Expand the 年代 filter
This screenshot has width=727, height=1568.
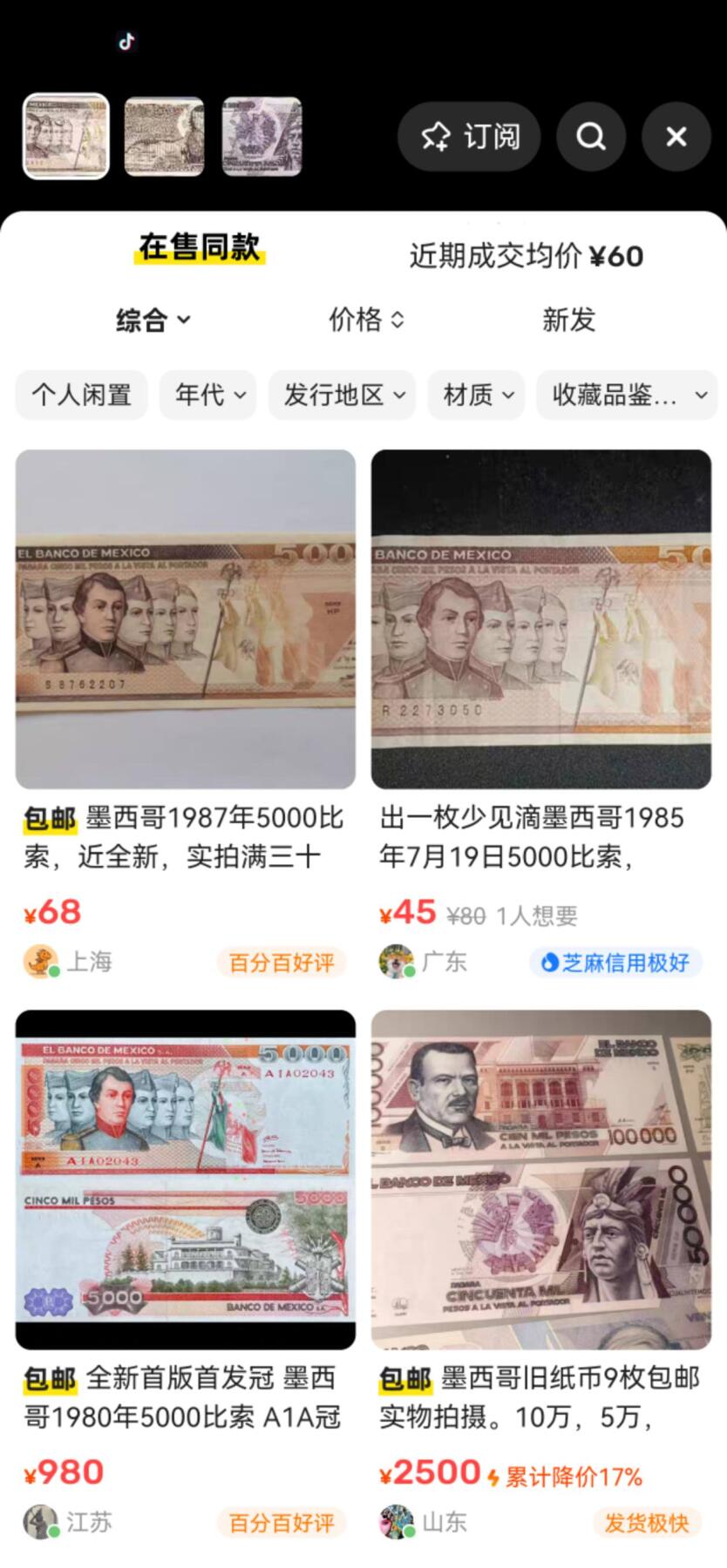pyautogui.click(x=209, y=395)
